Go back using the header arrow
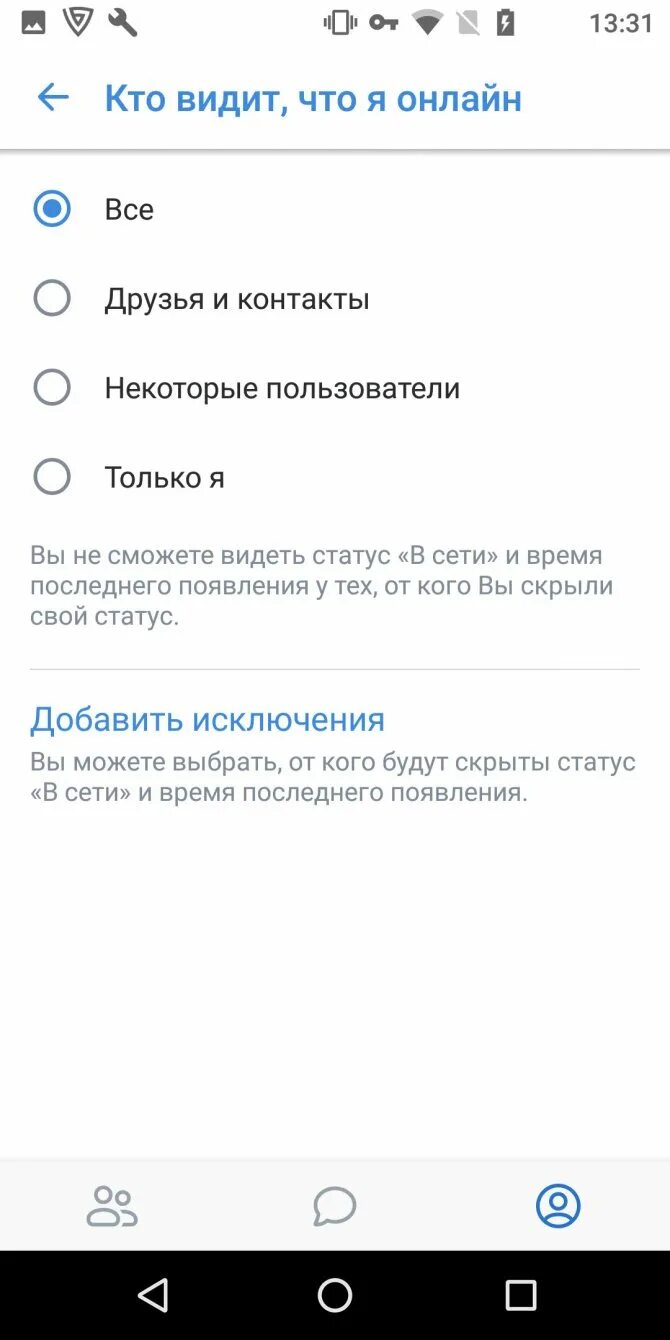Image resolution: width=670 pixels, height=1340 pixels. [52, 97]
